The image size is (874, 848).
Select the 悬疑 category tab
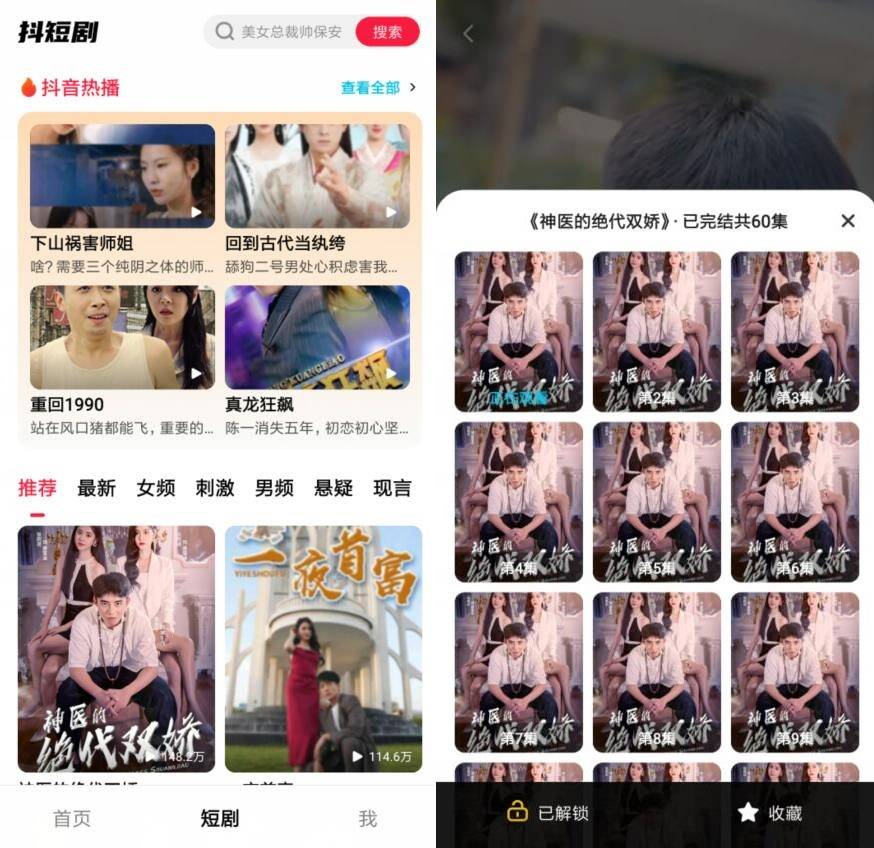point(333,488)
